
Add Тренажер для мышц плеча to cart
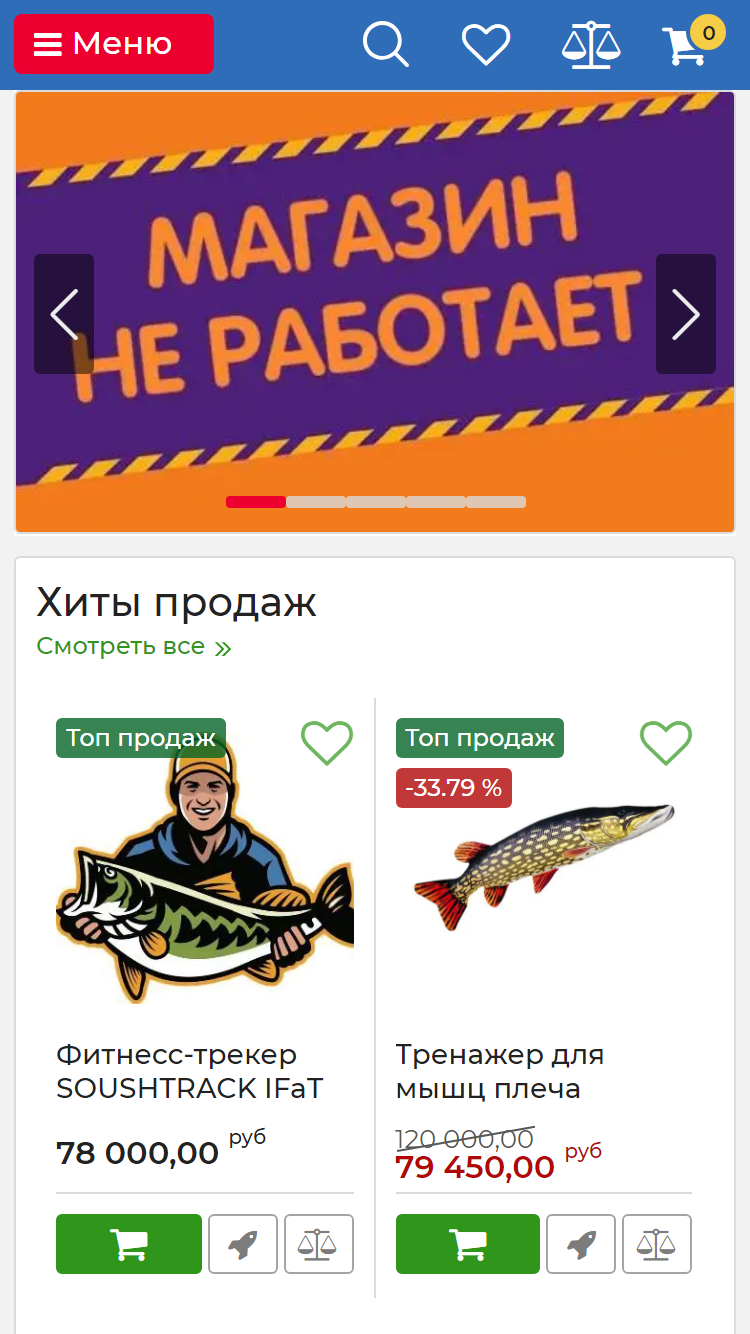coord(468,1244)
